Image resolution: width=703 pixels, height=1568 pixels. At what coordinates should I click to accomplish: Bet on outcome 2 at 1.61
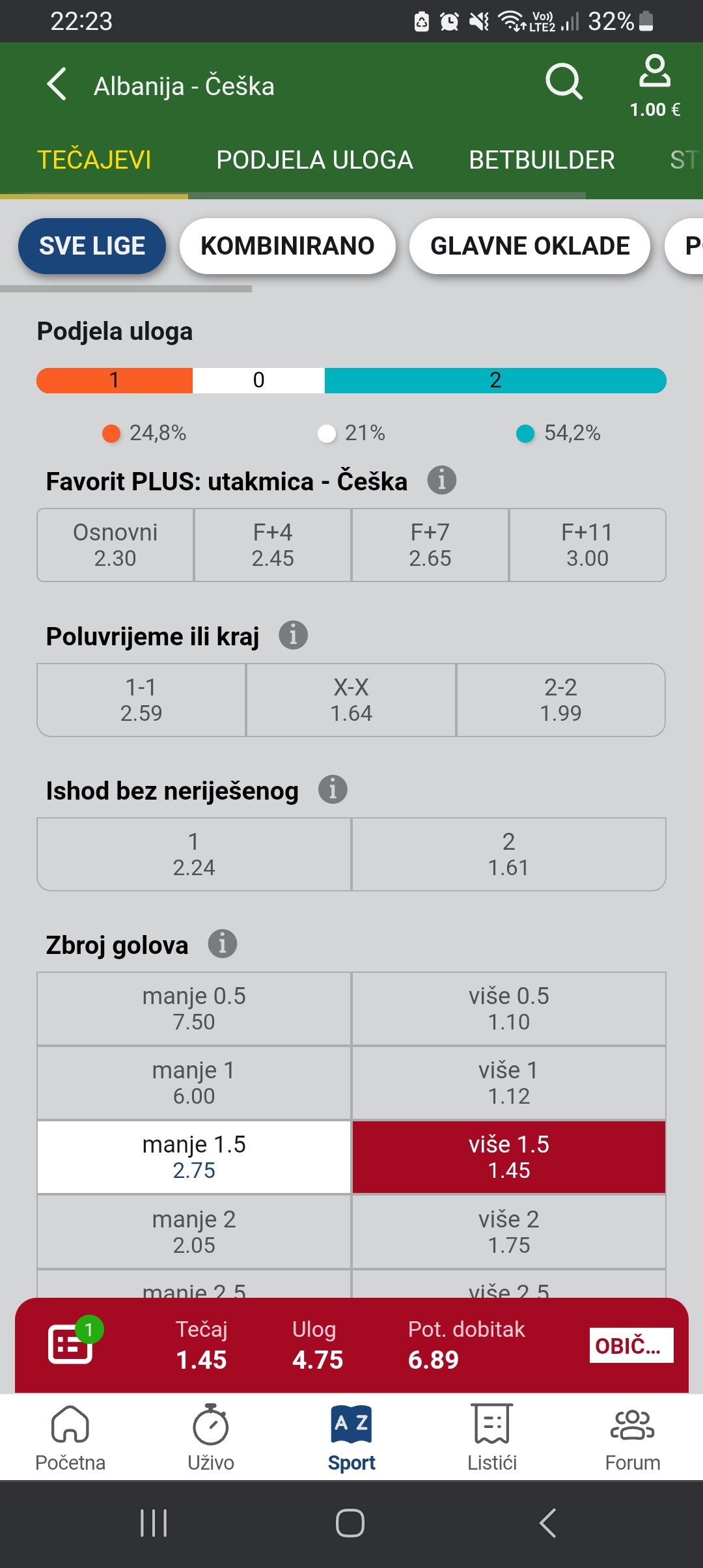tap(508, 854)
